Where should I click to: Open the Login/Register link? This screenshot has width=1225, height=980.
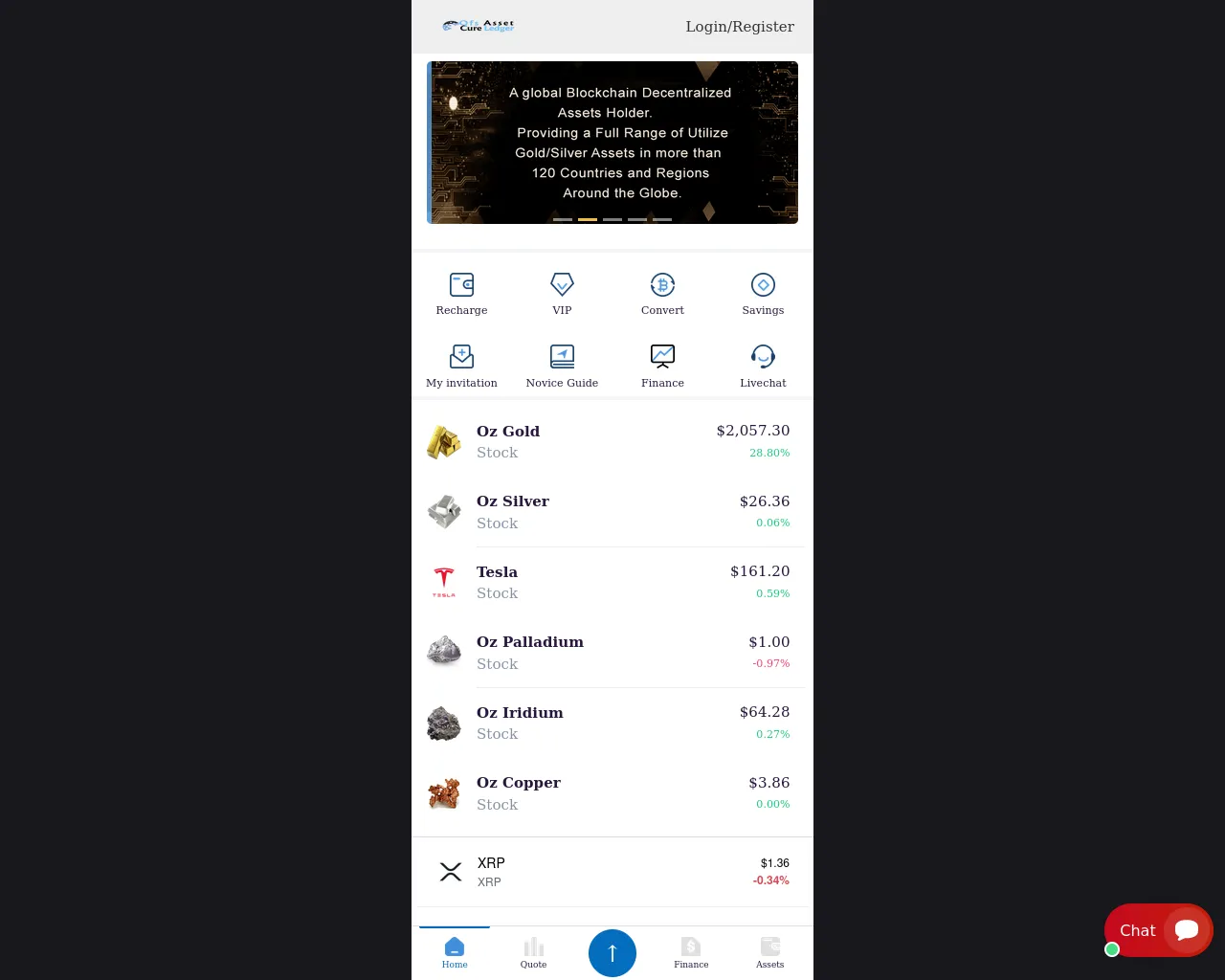(739, 27)
